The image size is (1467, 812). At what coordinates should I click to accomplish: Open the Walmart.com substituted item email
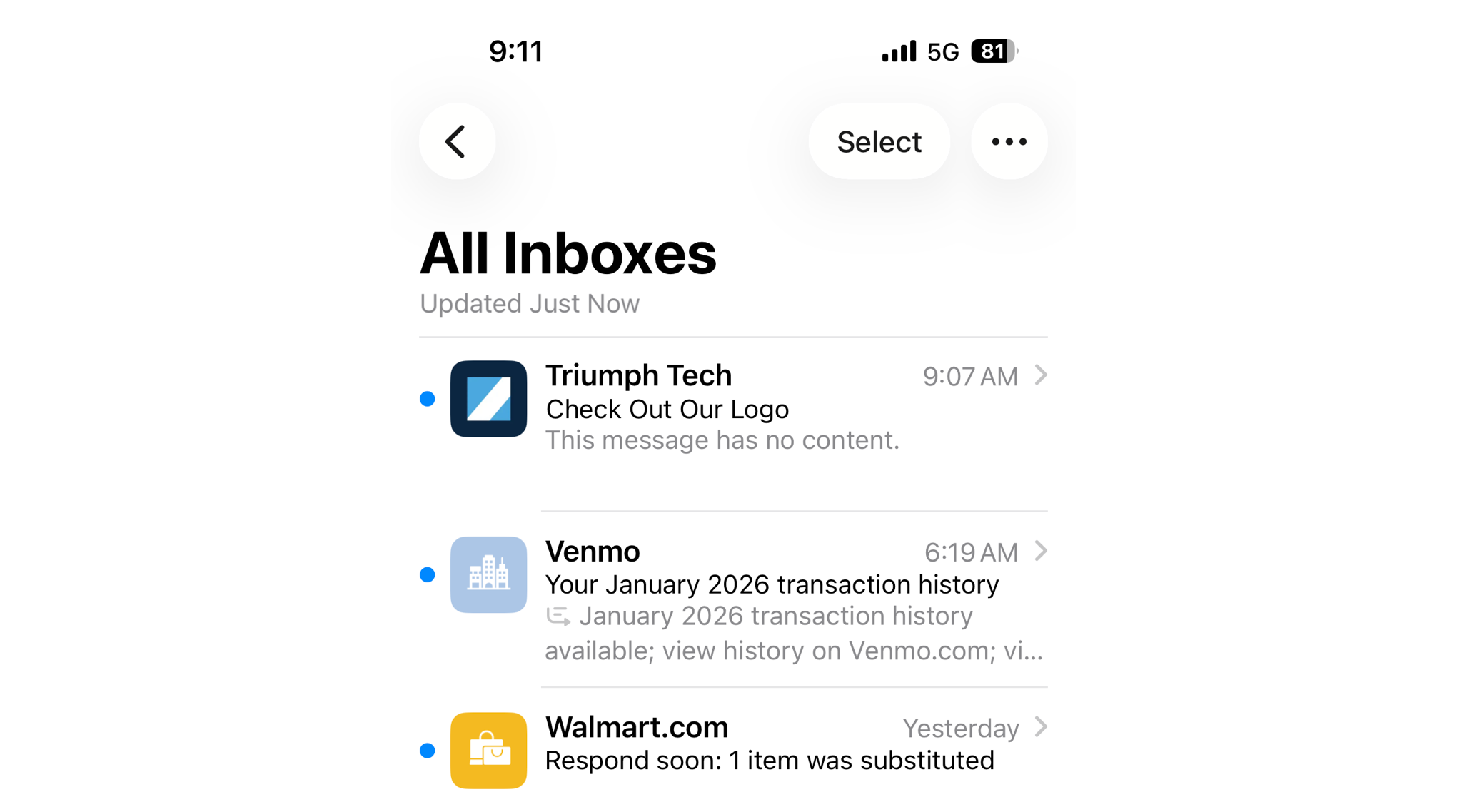pyautogui.click(x=768, y=746)
